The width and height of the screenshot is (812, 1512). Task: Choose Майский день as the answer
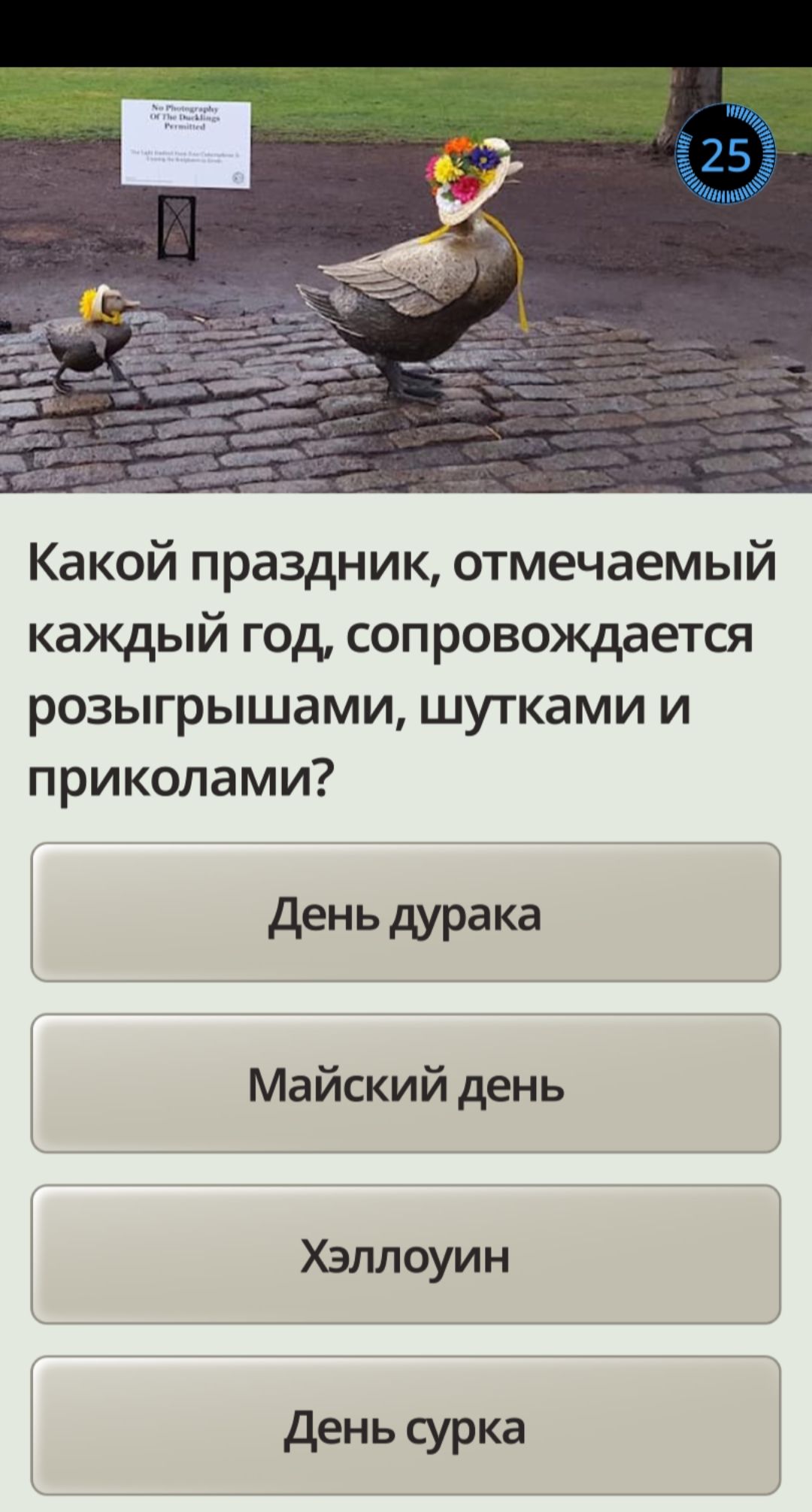(x=405, y=1084)
